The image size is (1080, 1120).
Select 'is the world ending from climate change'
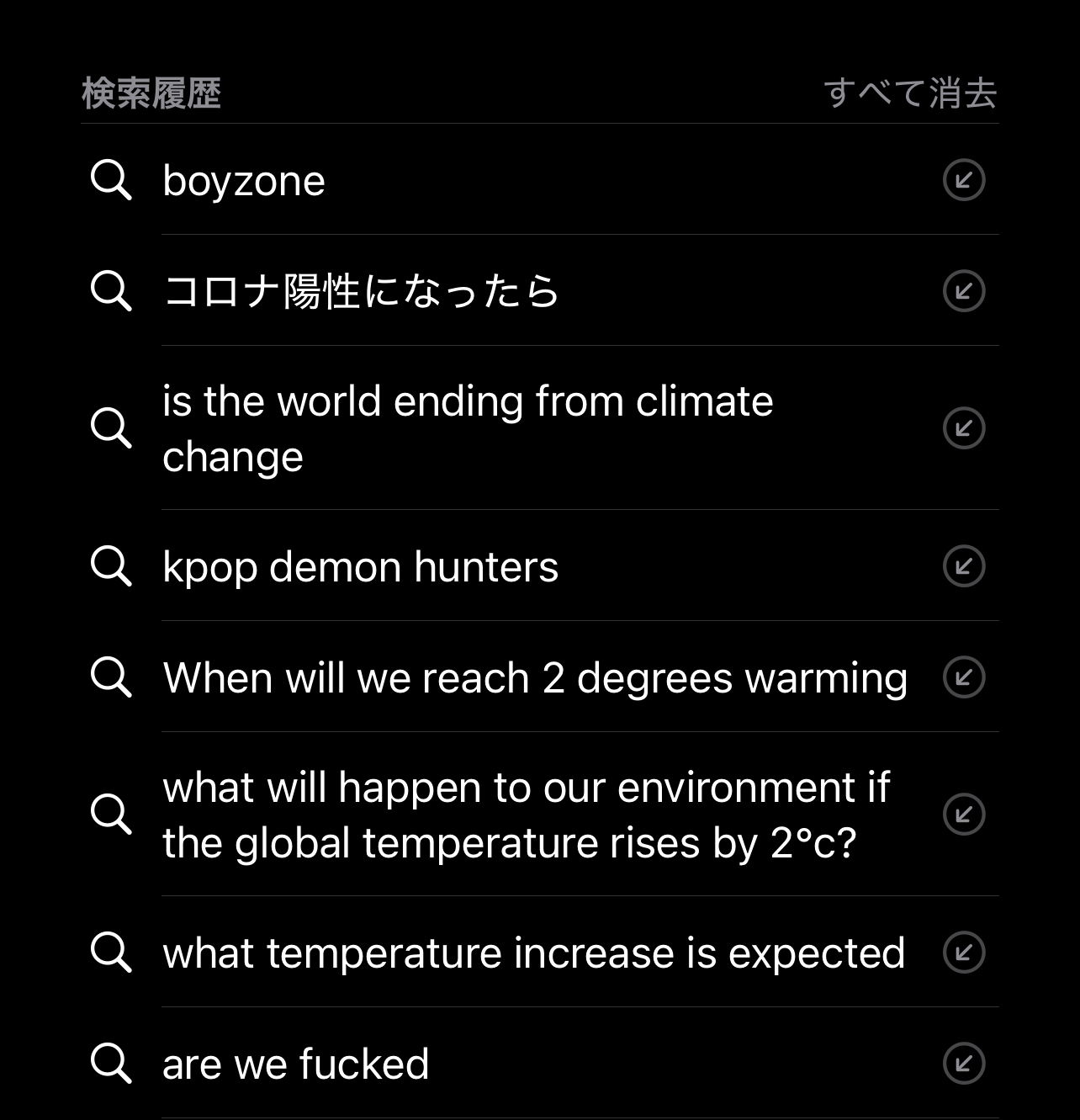pyautogui.click(x=467, y=428)
